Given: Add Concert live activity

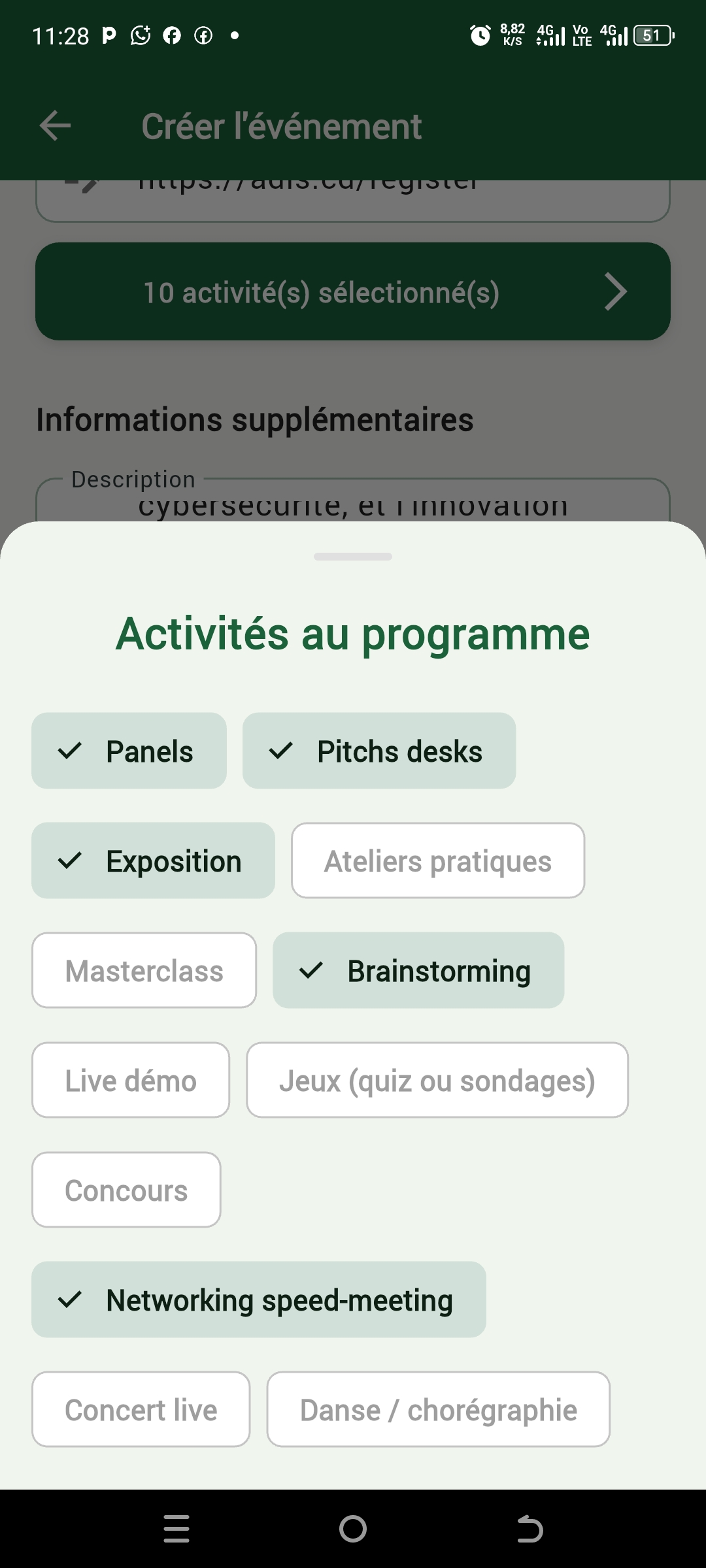Looking at the screenshot, I should [141, 1409].
